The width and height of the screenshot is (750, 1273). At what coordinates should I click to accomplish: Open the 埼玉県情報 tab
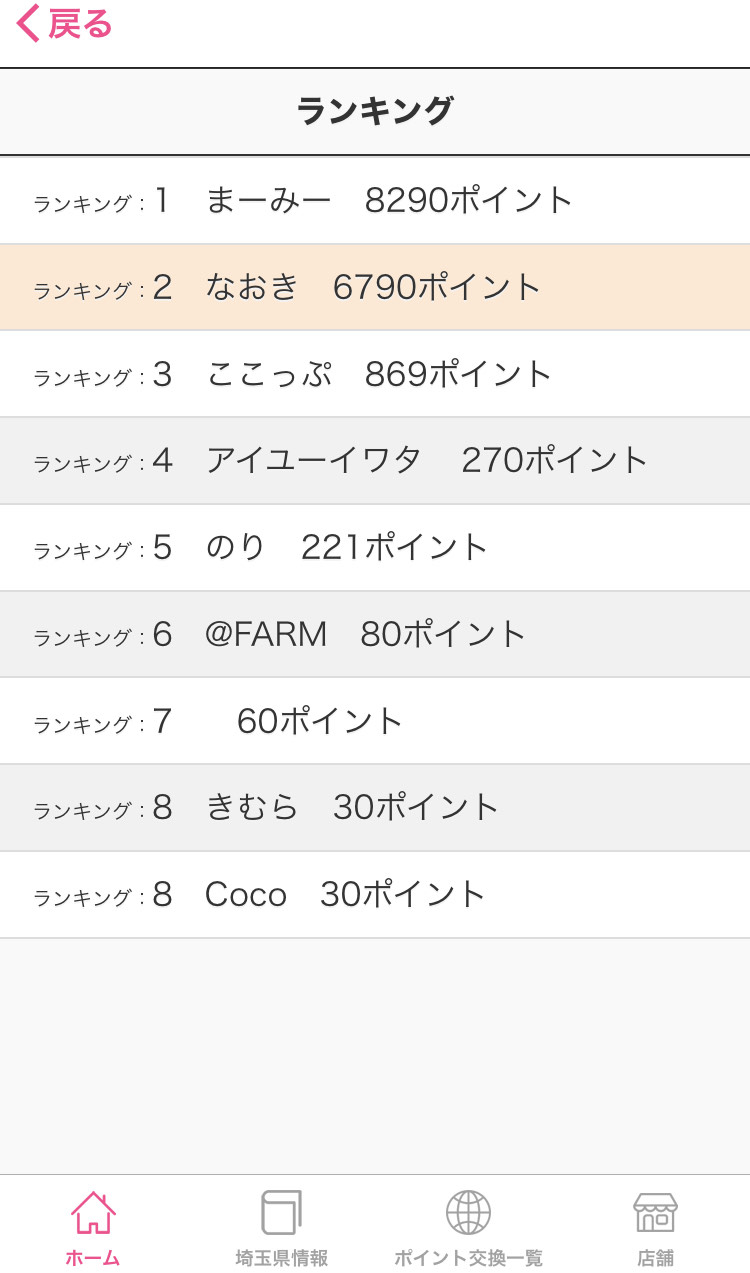(281, 1229)
